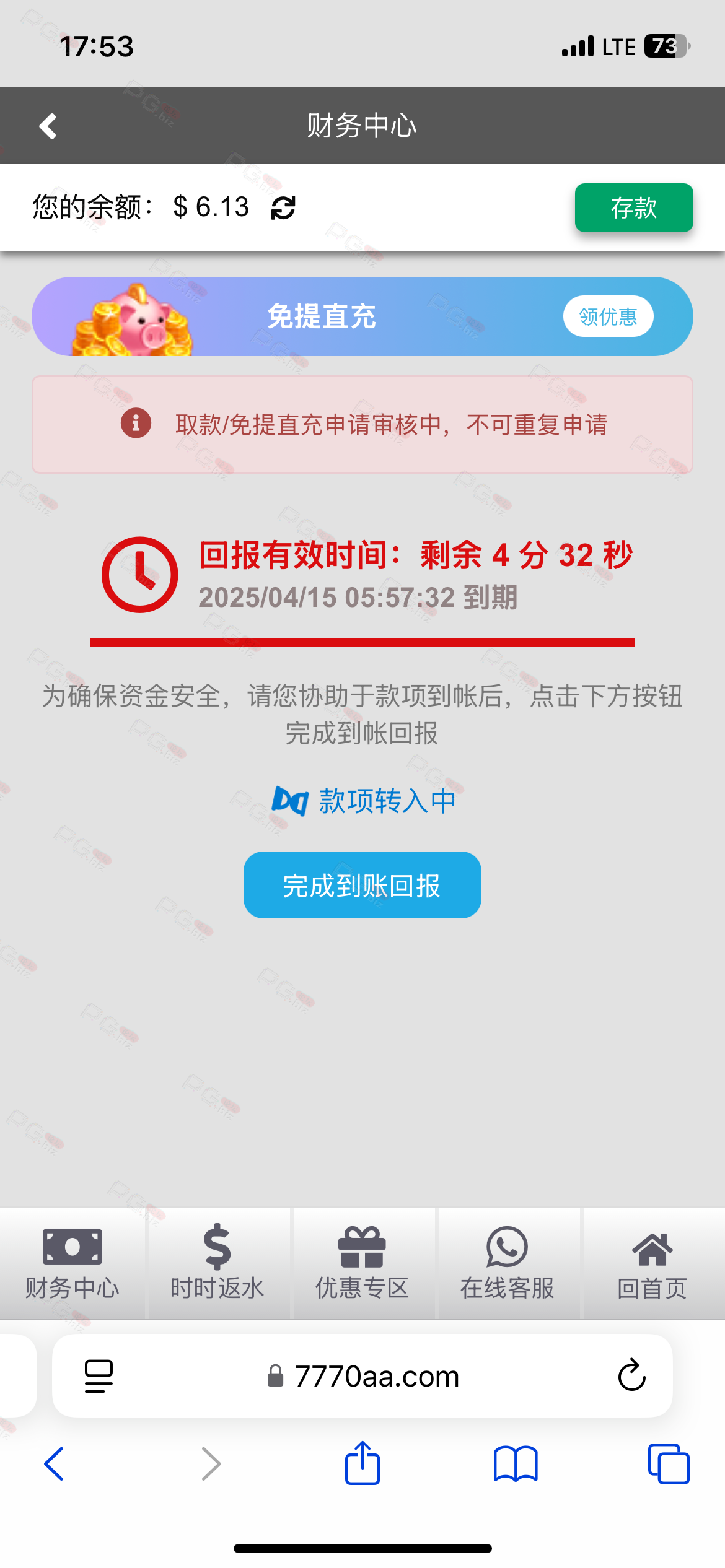Refresh the account balance
725x1568 pixels.
(x=283, y=207)
